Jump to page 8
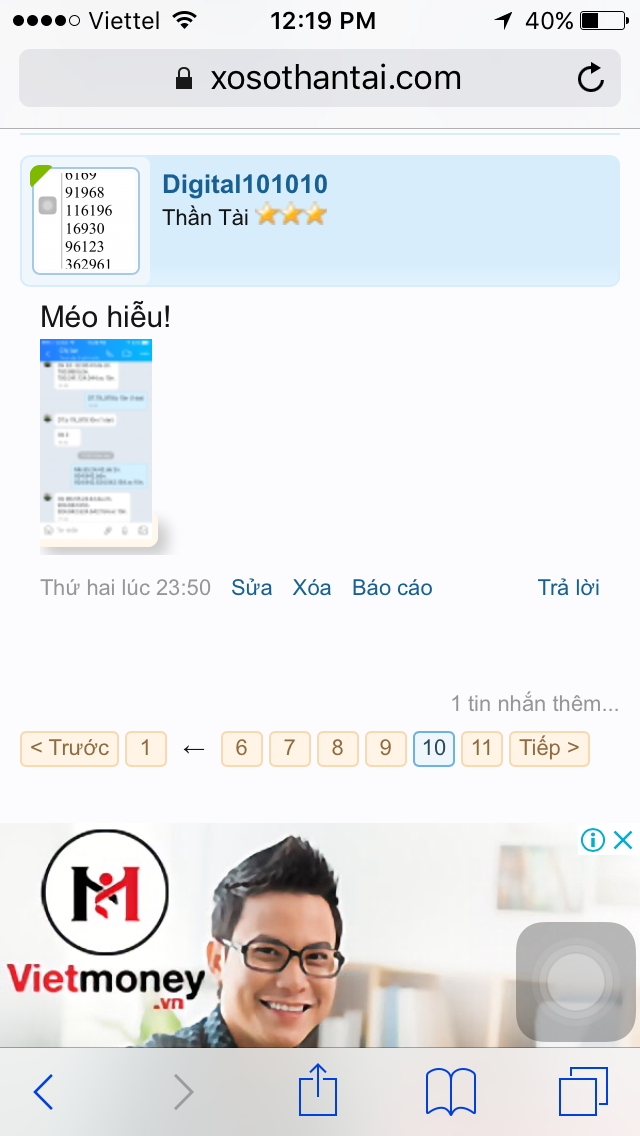640x1136 pixels. point(337,748)
